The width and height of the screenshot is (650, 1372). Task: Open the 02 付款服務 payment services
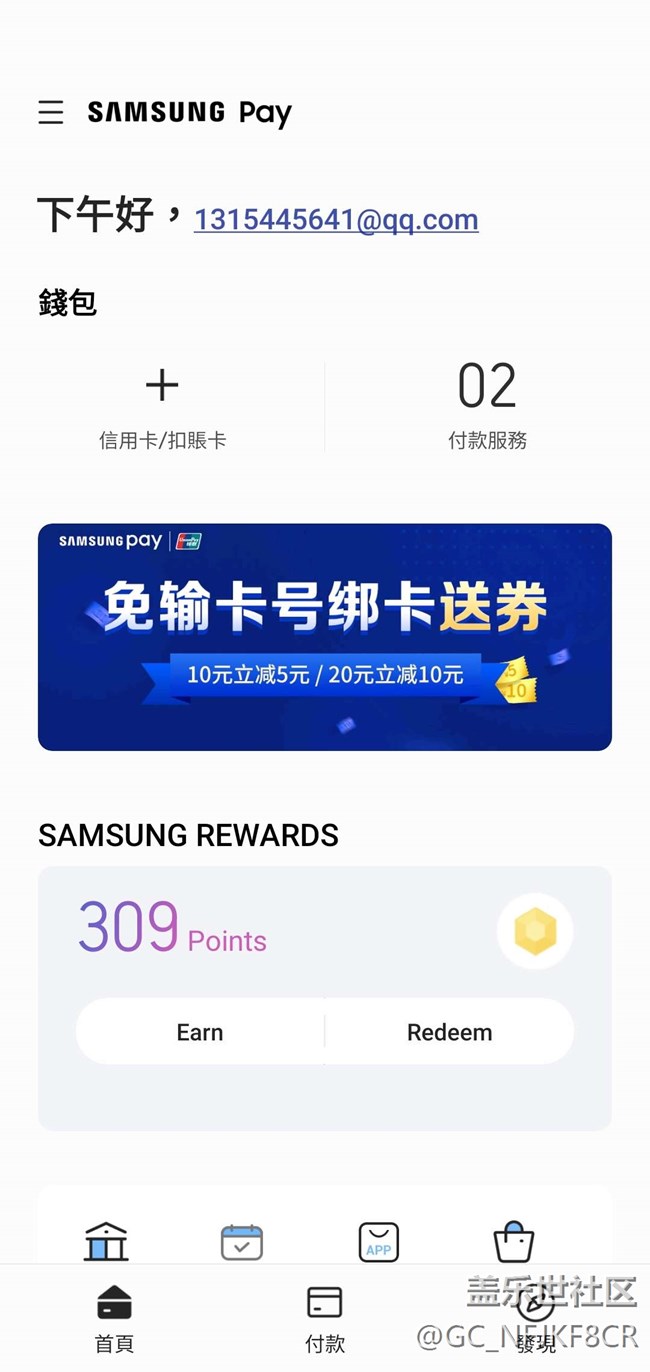pyautogui.click(x=487, y=406)
